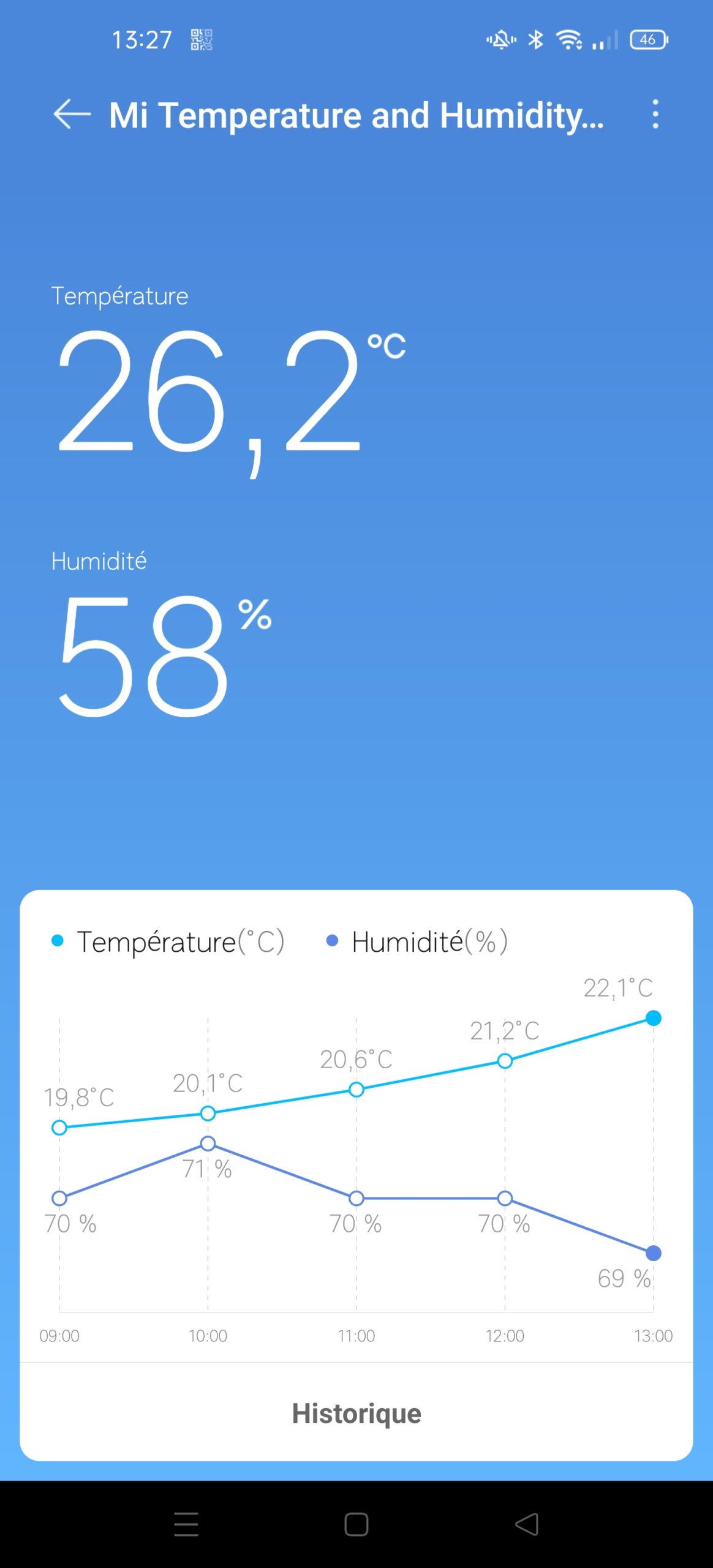Go back using the top-left arrow
The height and width of the screenshot is (1568, 713).
(72, 115)
